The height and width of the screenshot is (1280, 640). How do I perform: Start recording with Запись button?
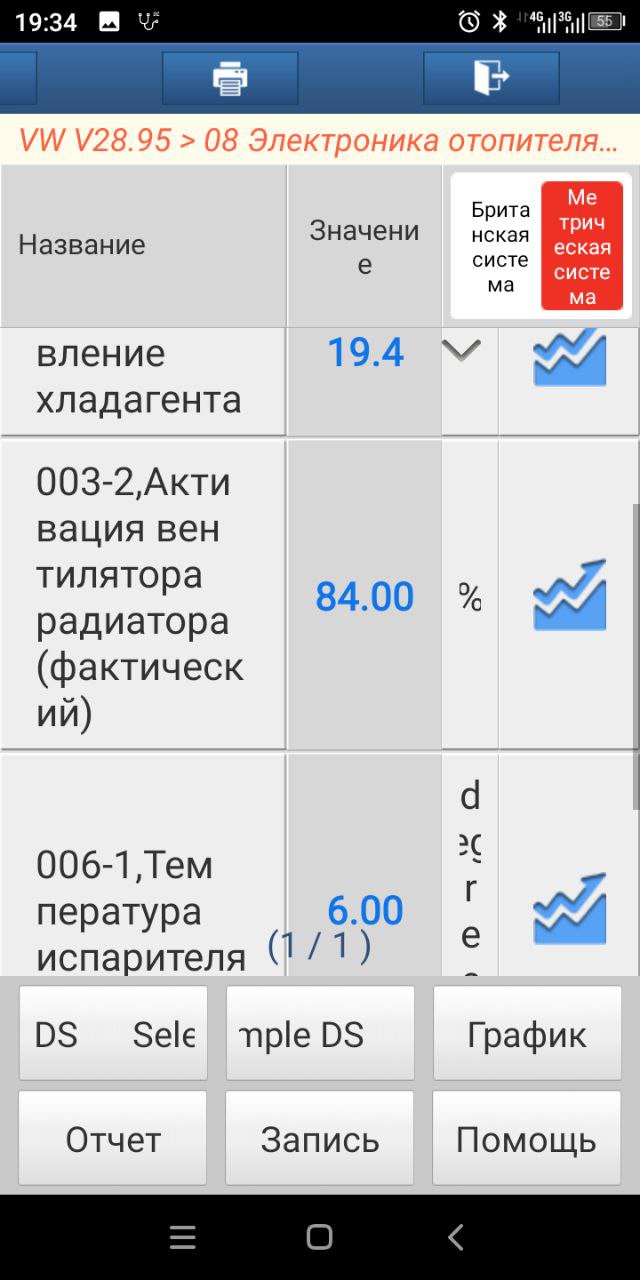(320, 1138)
